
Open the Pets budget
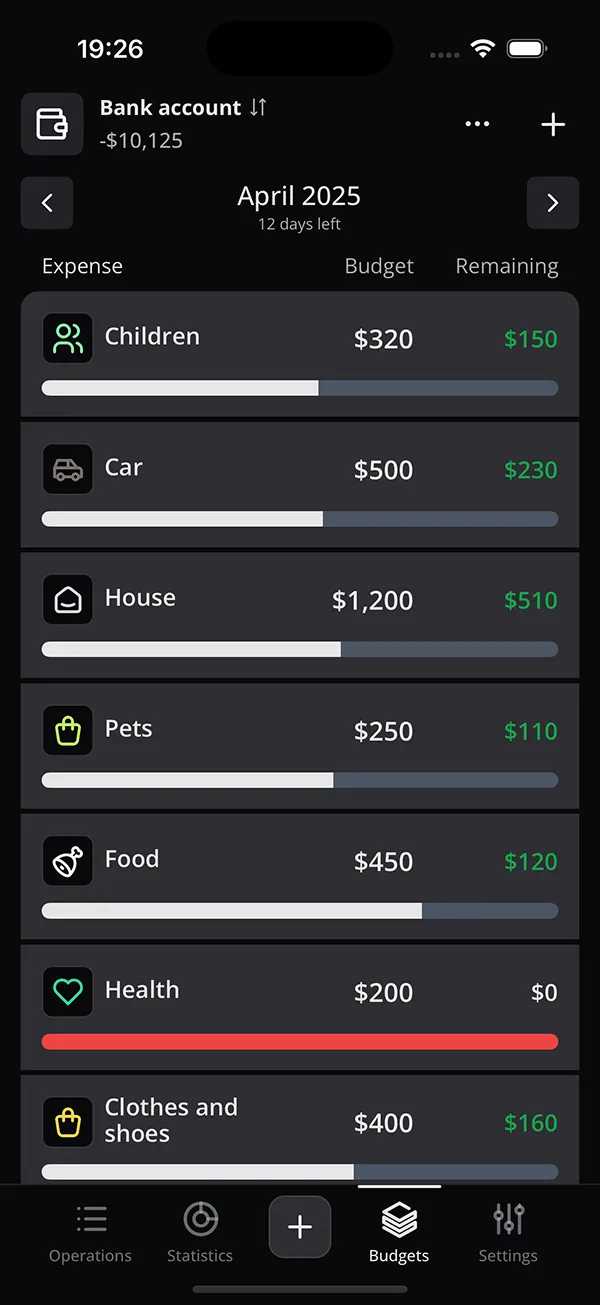click(300, 745)
